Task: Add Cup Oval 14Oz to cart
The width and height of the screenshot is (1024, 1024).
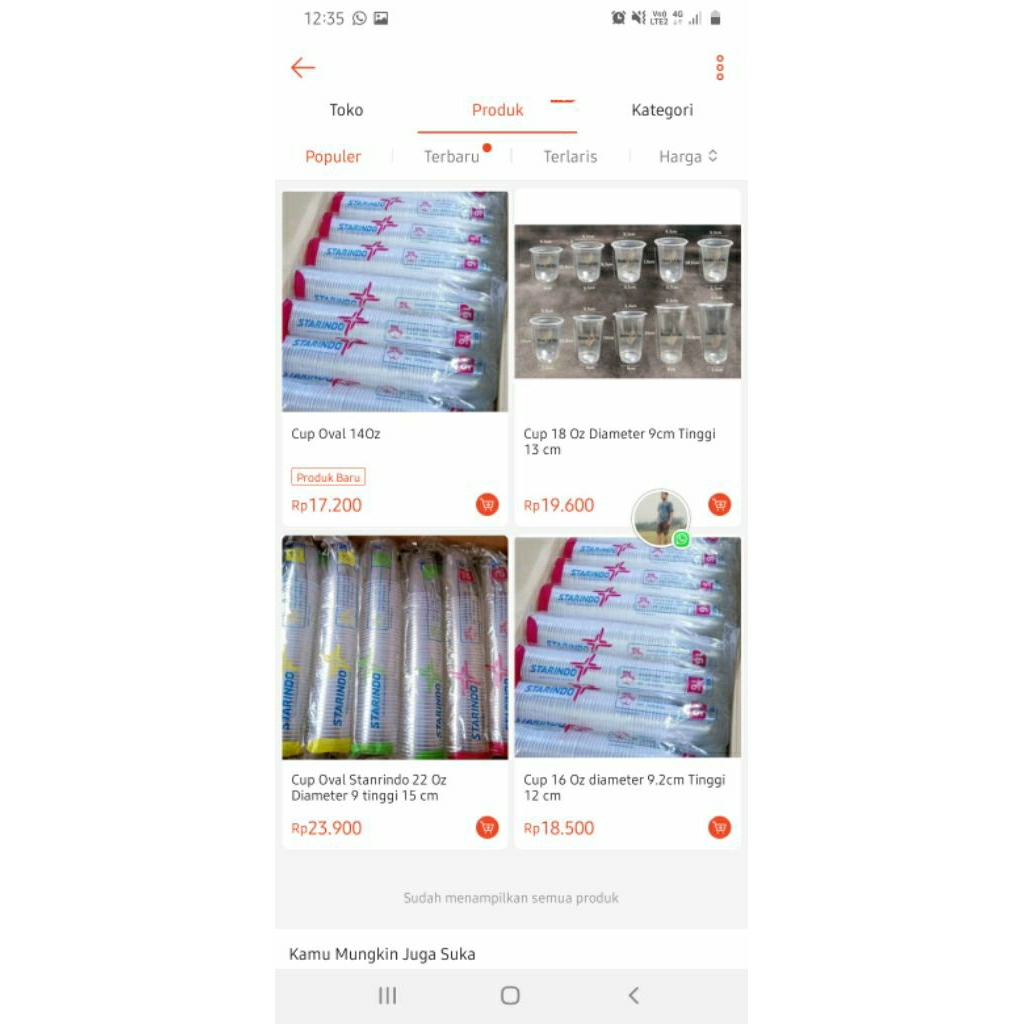Action: click(487, 505)
